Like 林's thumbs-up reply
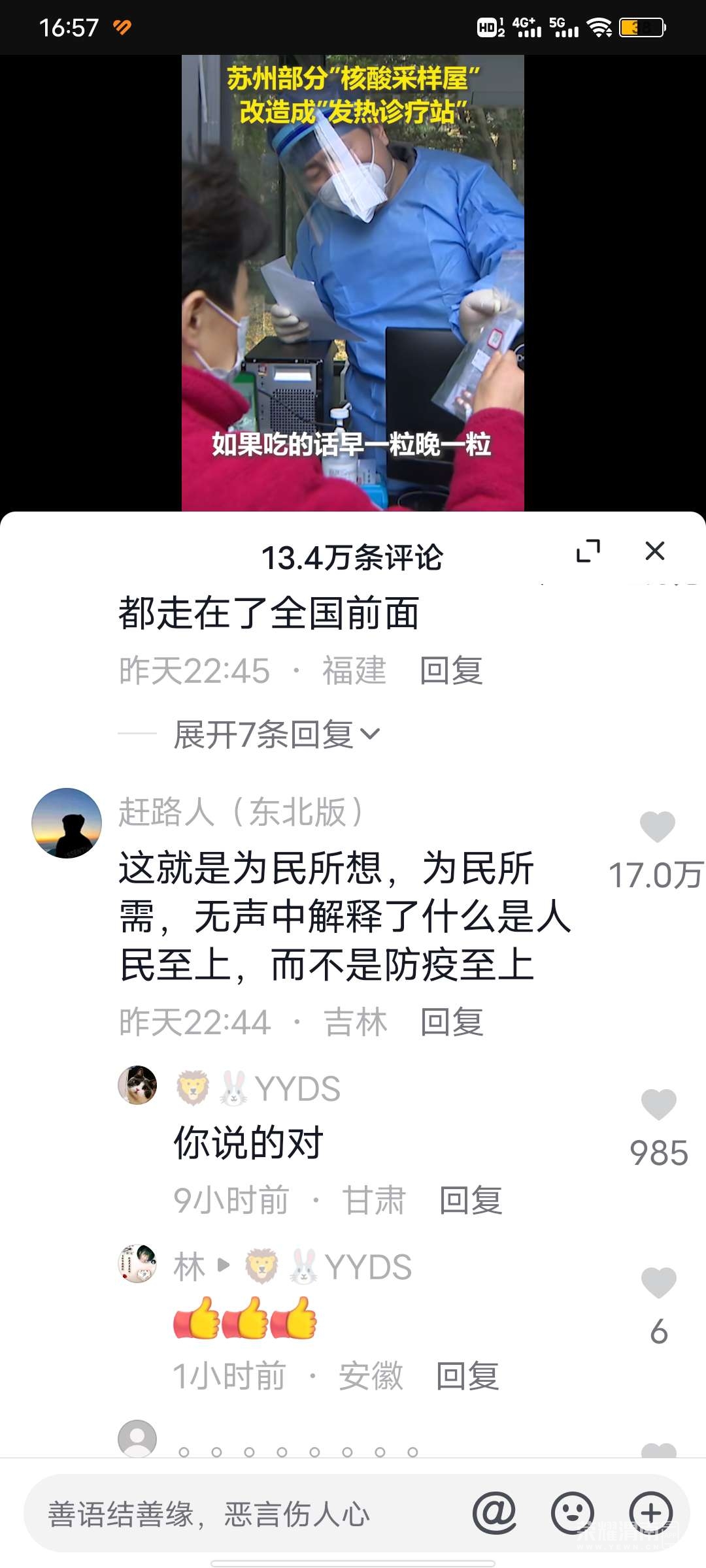This screenshot has height=1568, width=706. (658, 1282)
